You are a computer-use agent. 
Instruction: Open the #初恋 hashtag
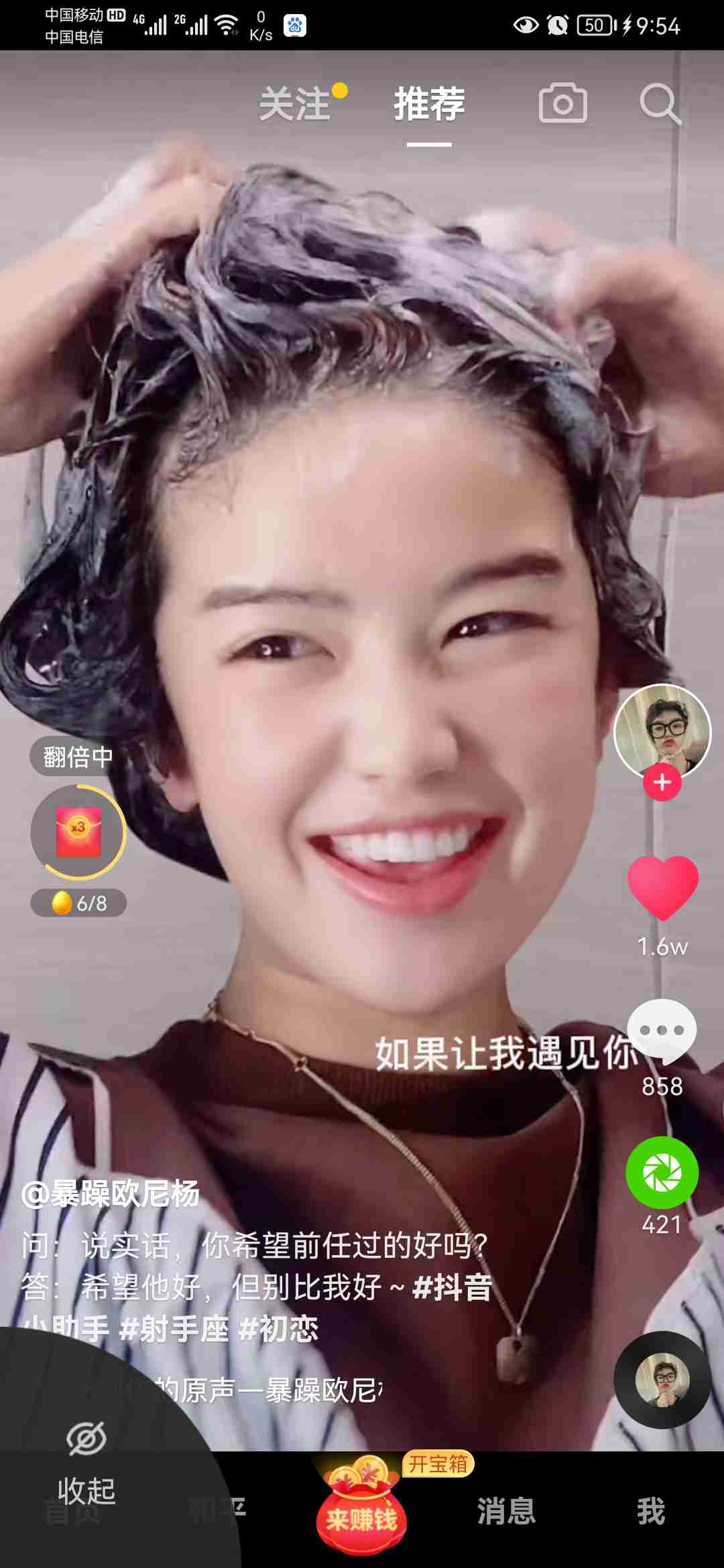[x=279, y=1329]
